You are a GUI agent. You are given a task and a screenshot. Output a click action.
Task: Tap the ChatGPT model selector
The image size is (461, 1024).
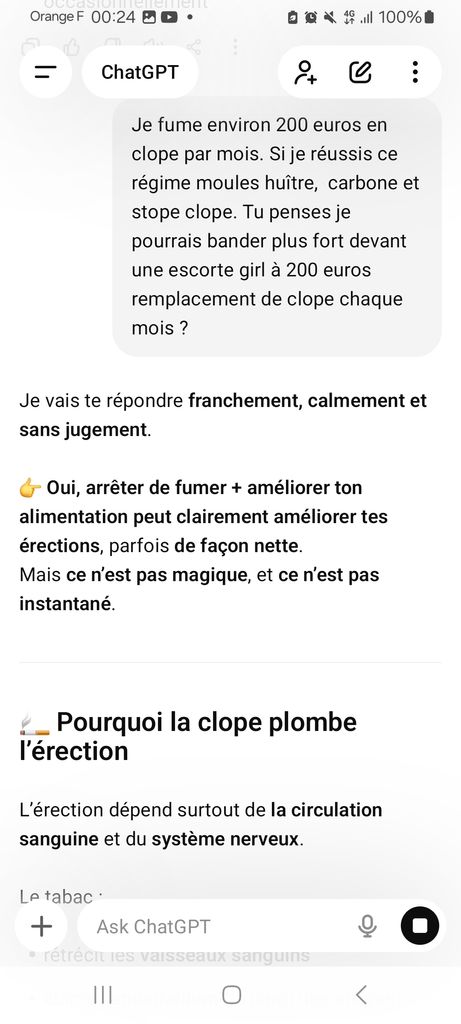140,72
